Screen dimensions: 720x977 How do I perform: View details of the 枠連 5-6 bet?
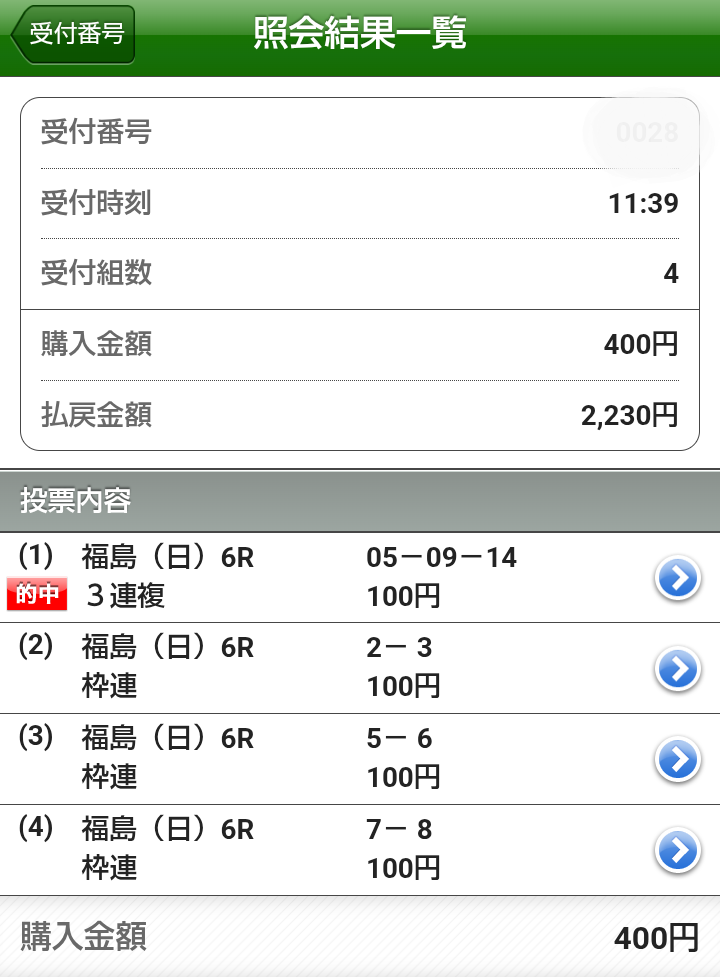(677, 760)
